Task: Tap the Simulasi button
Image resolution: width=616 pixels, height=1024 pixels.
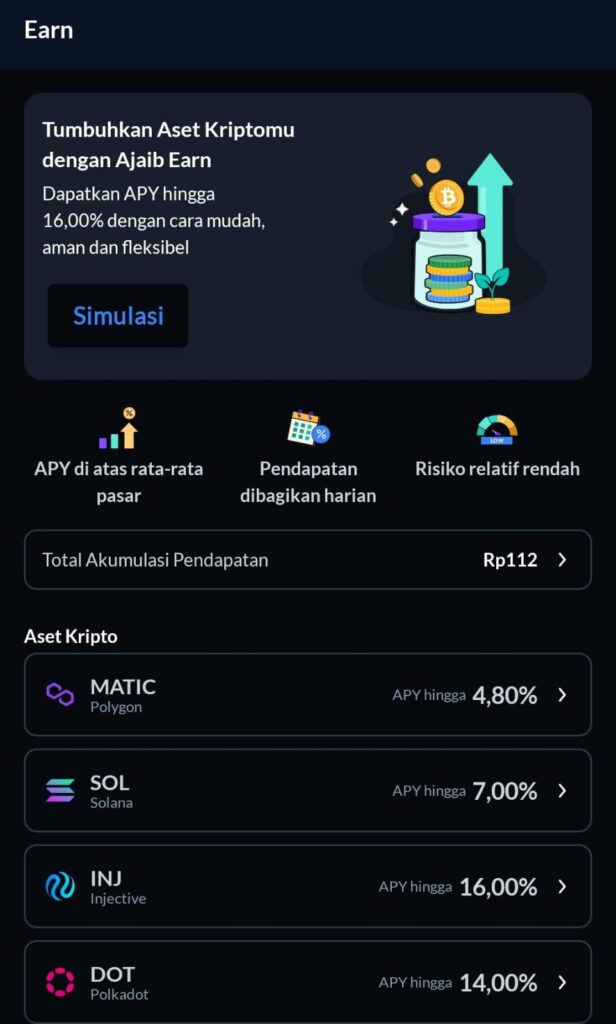Action: (x=118, y=316)
